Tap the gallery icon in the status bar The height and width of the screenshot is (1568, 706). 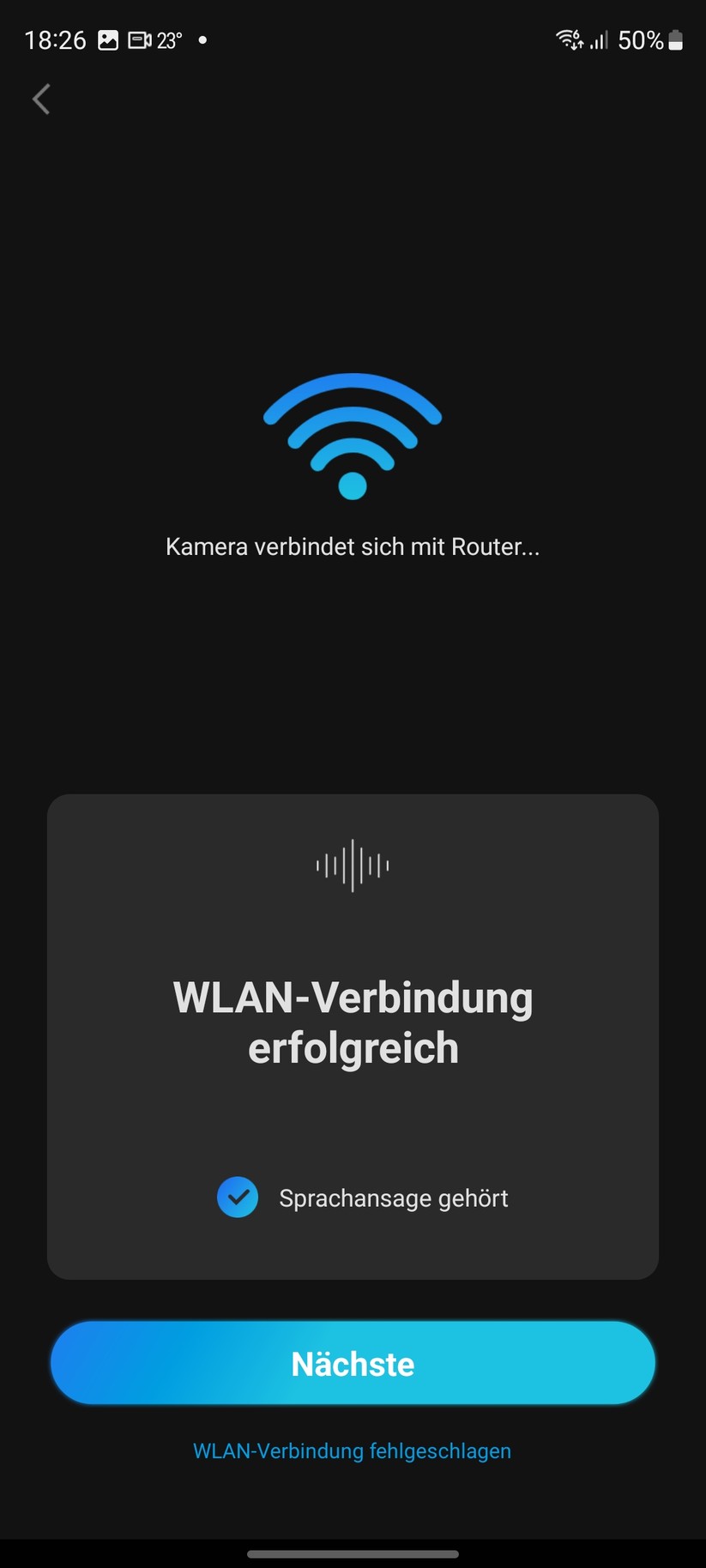coord(108,39)
